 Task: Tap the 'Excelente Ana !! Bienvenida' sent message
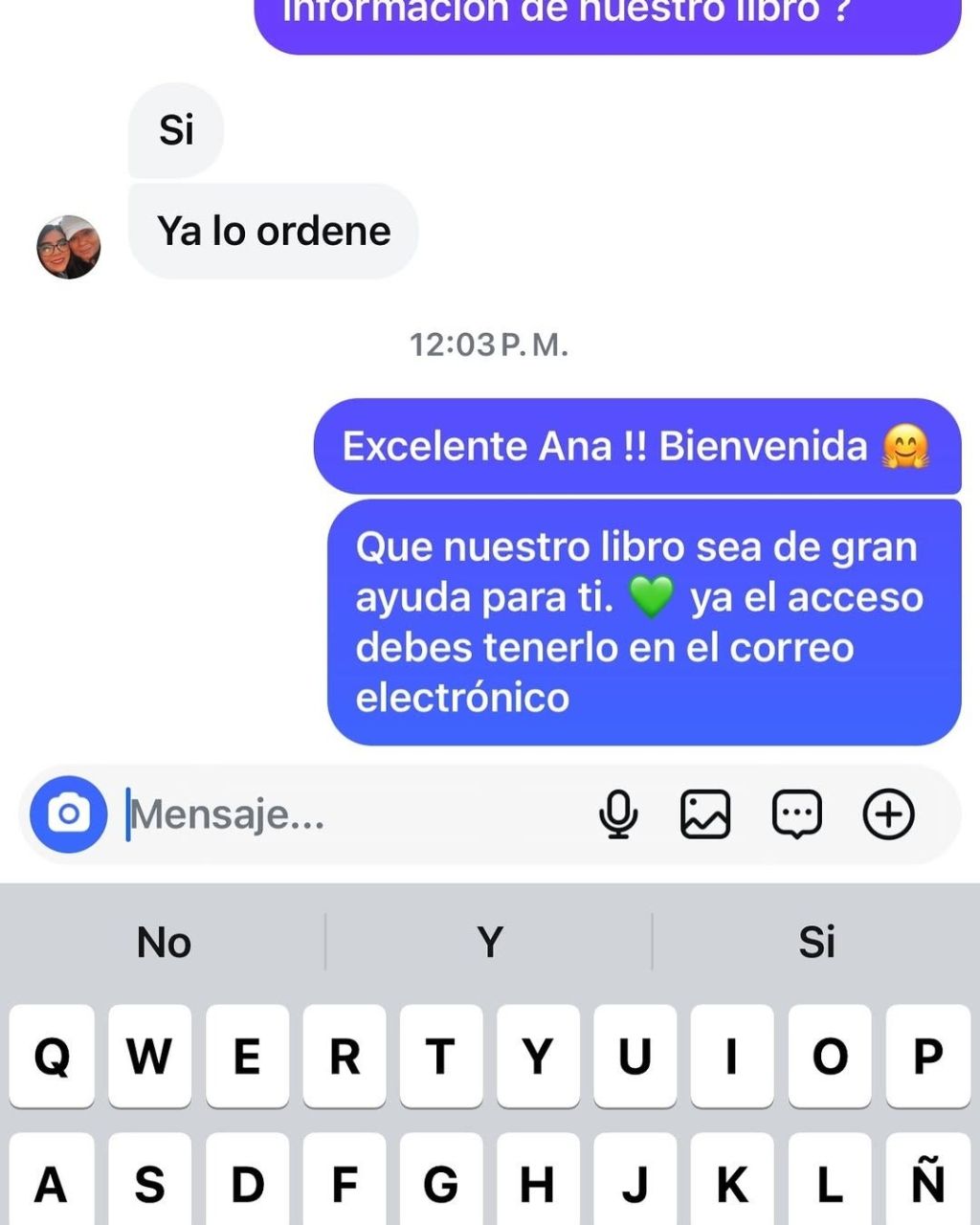click(635, 446)
